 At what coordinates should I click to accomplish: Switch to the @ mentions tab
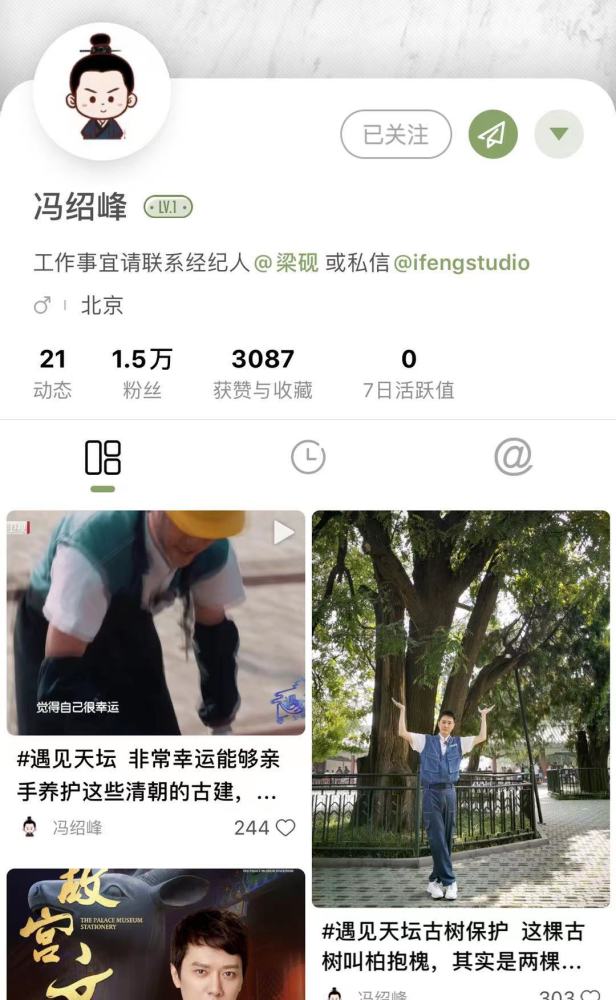pyautogui.click(x=513, y=457)
